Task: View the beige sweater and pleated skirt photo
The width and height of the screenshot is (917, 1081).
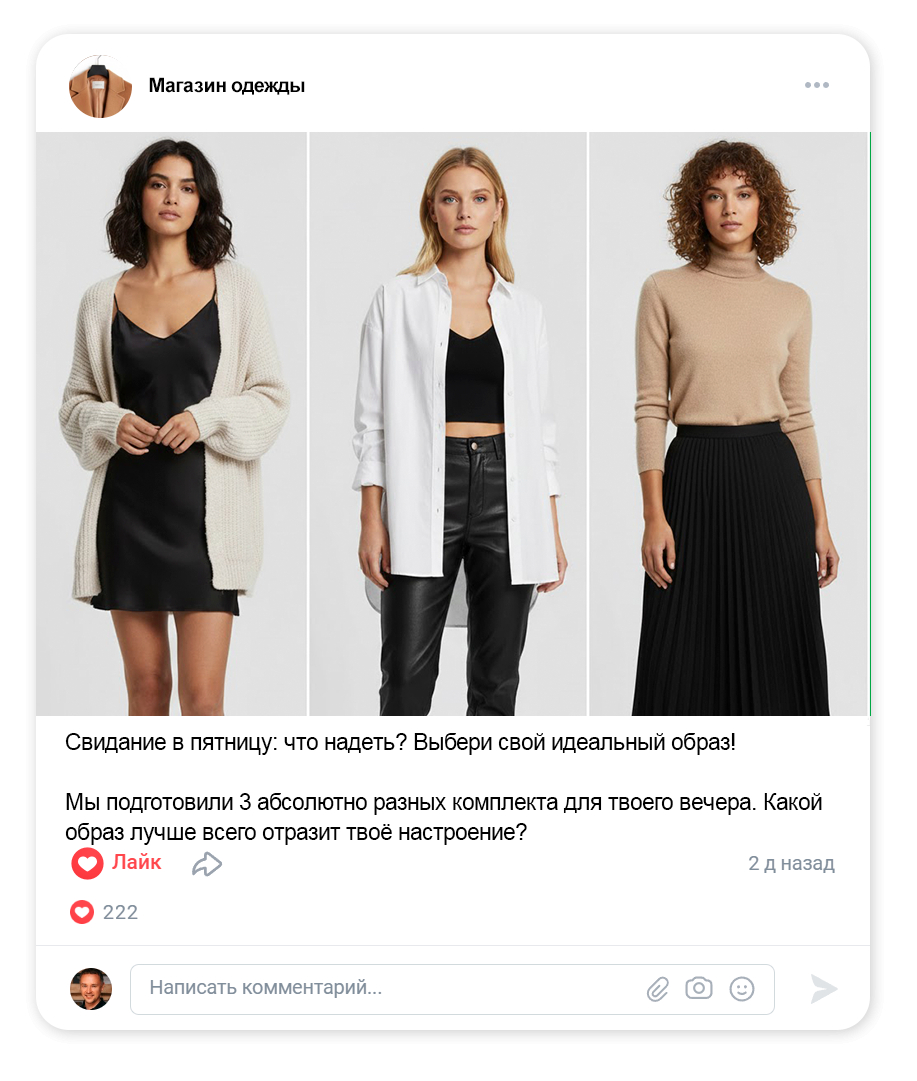Action: [x=728, y=423]
